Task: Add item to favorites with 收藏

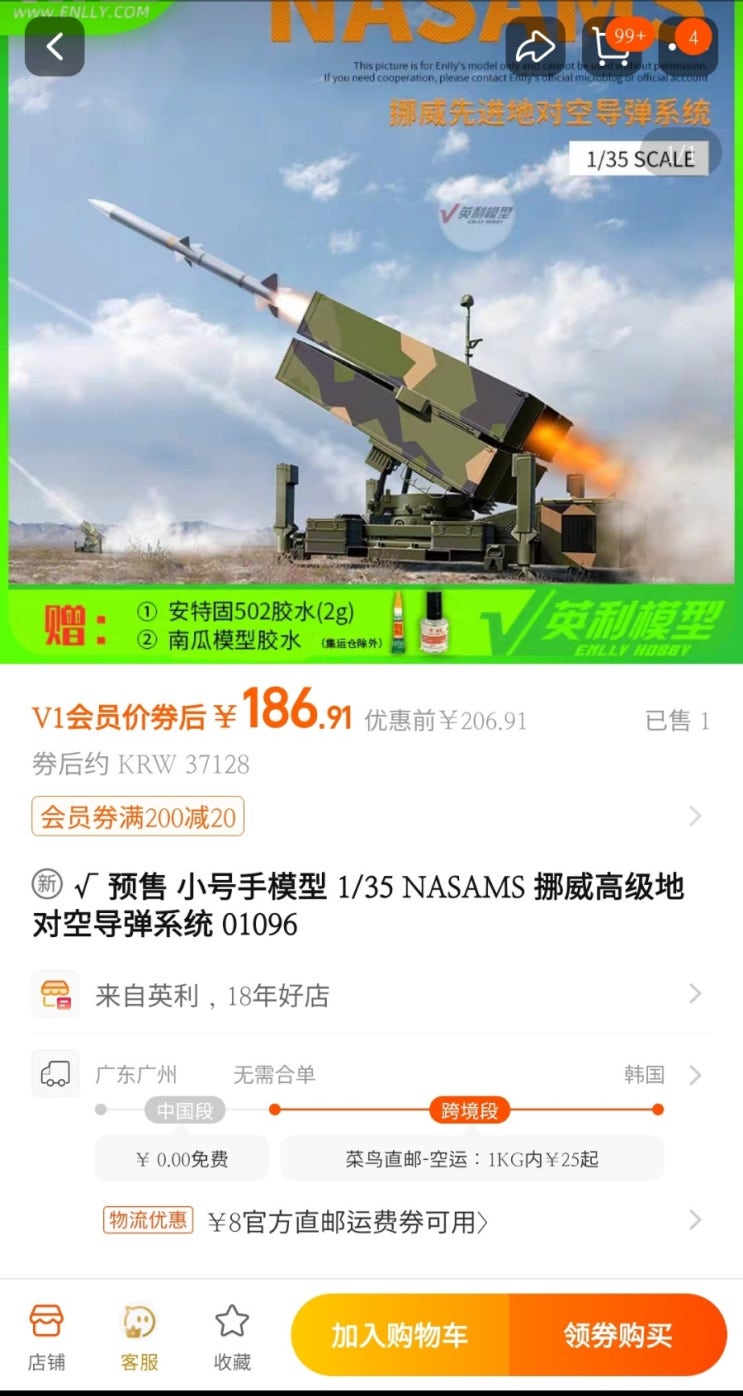Action: pos(232,1337)
